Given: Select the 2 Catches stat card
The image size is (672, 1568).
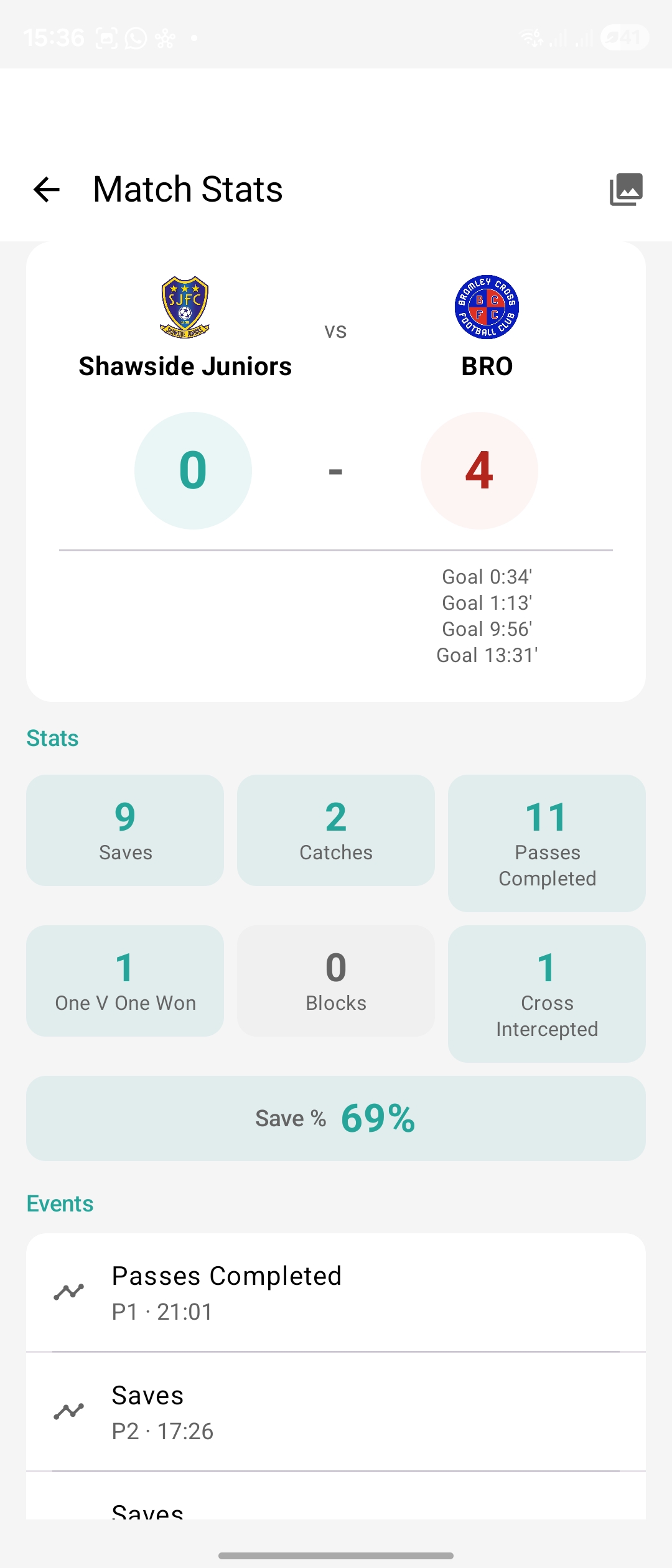Looking at the screenshot, I should (335, 830).
